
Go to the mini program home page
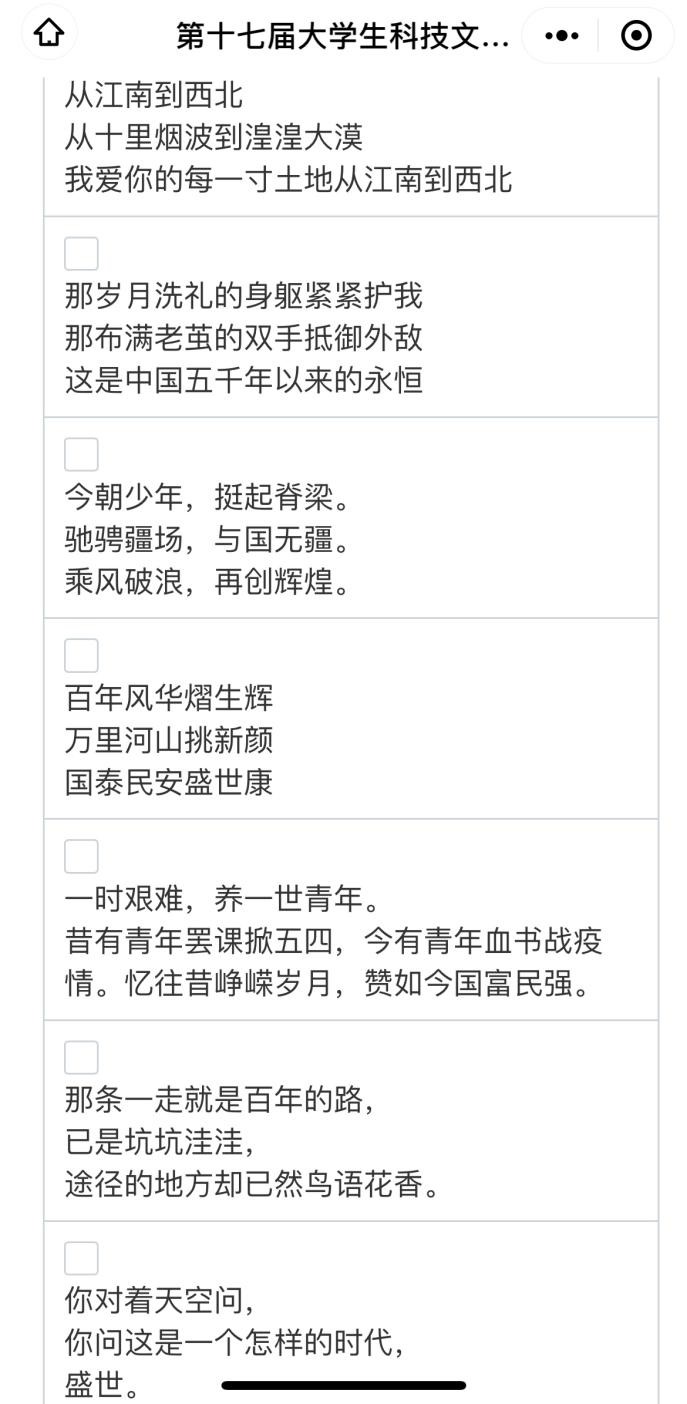pyautogui.click(x=47, y=36)
